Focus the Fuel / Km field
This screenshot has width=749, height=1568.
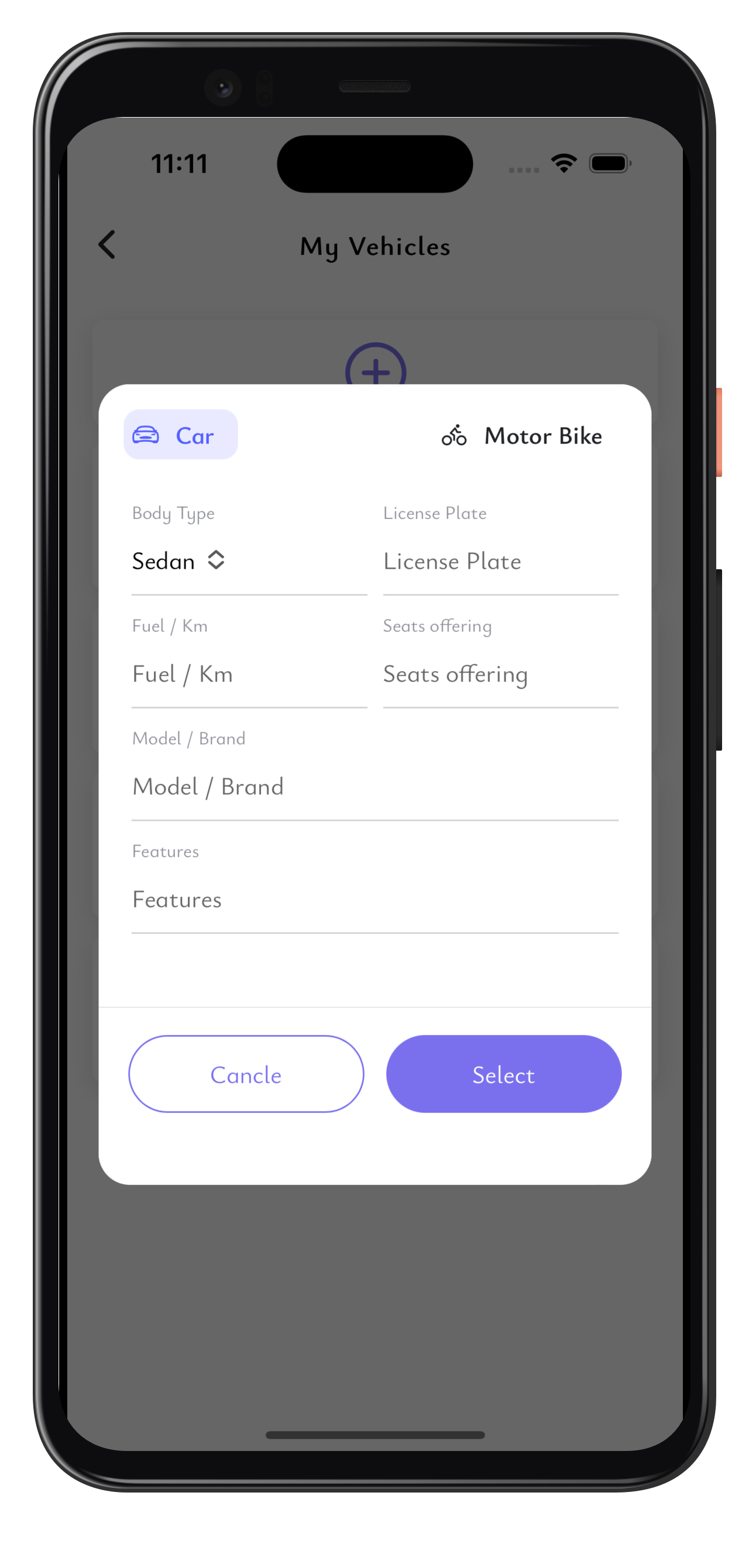[249, 674]
